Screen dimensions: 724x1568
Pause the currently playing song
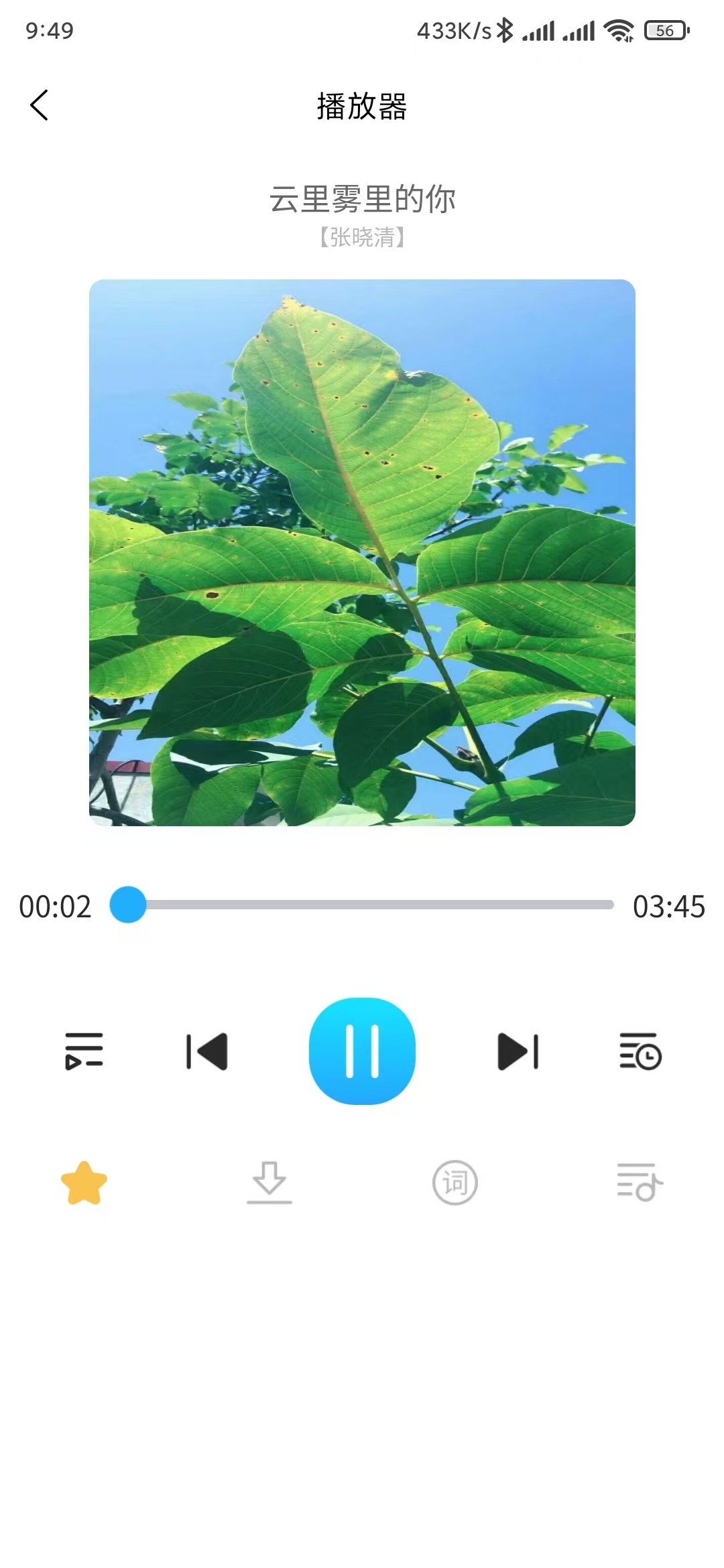(362, 1051)
